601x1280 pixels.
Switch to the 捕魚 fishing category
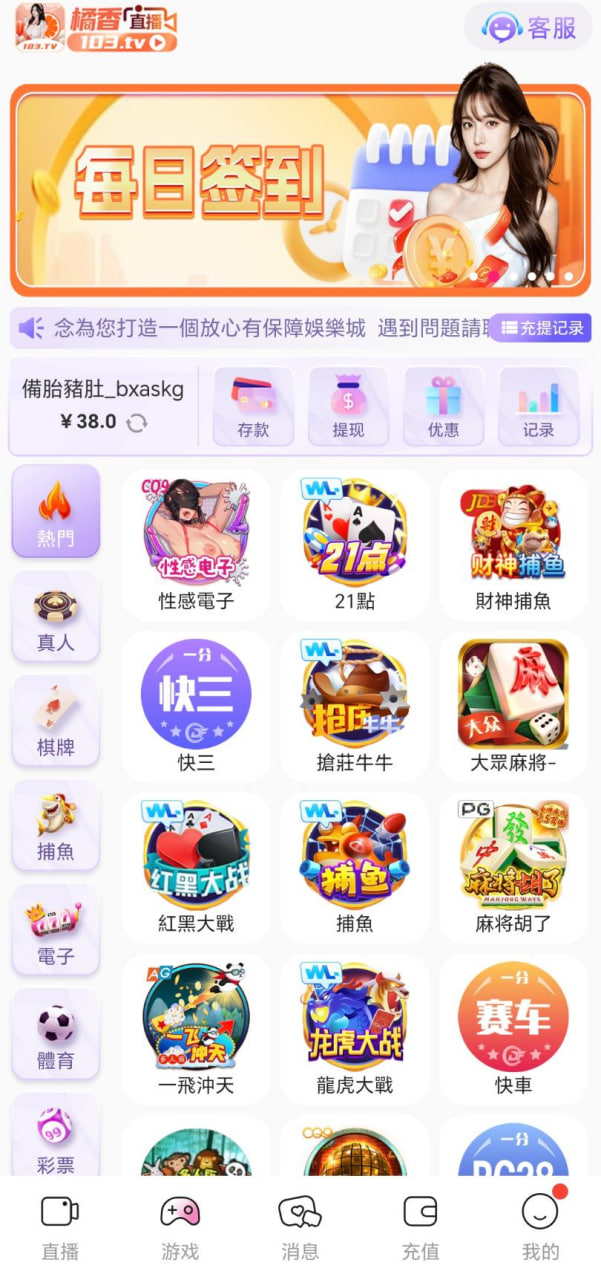55,828
